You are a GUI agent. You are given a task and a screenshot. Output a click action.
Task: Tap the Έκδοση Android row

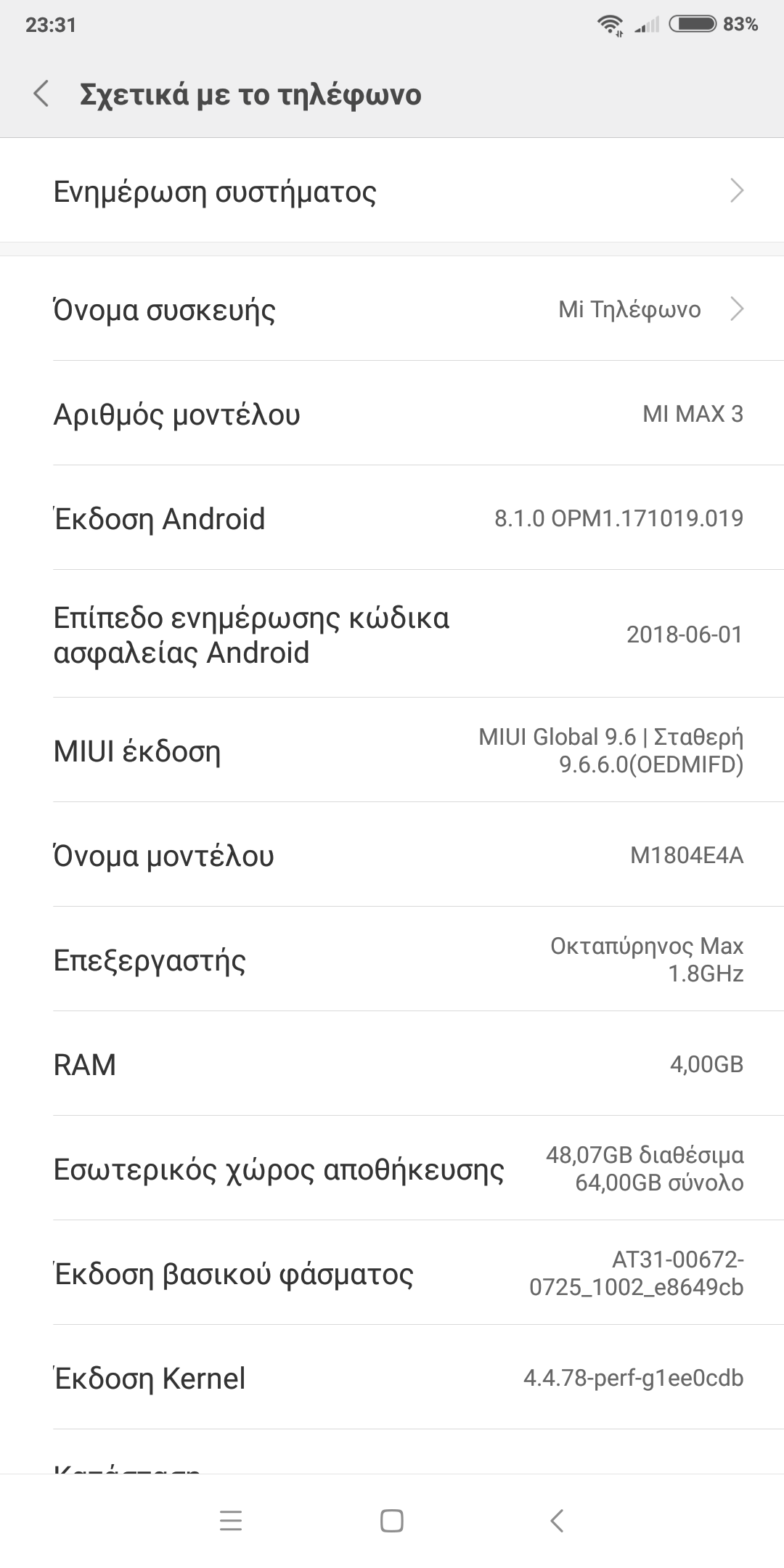click(392, 518)
